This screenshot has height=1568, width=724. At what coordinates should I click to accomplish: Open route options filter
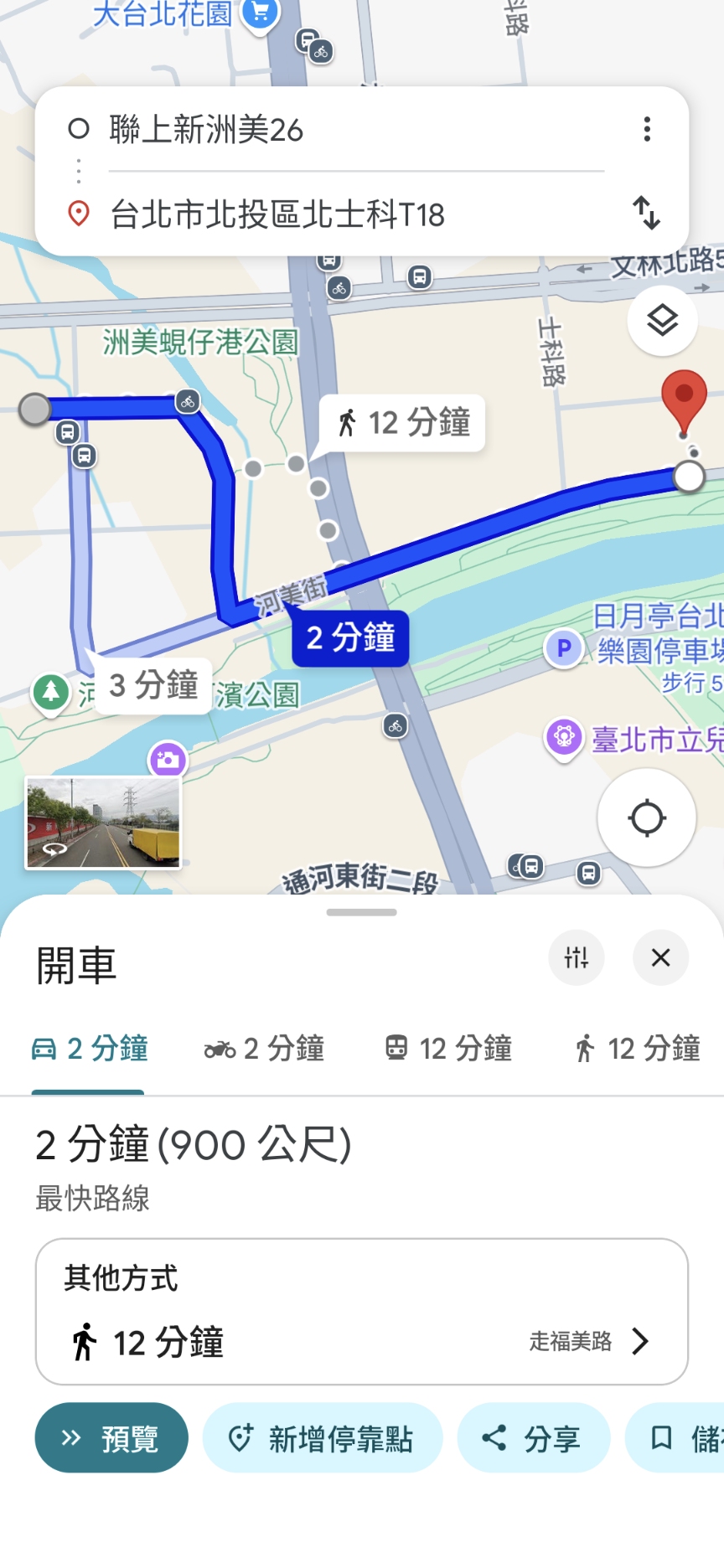pos(577,957)
